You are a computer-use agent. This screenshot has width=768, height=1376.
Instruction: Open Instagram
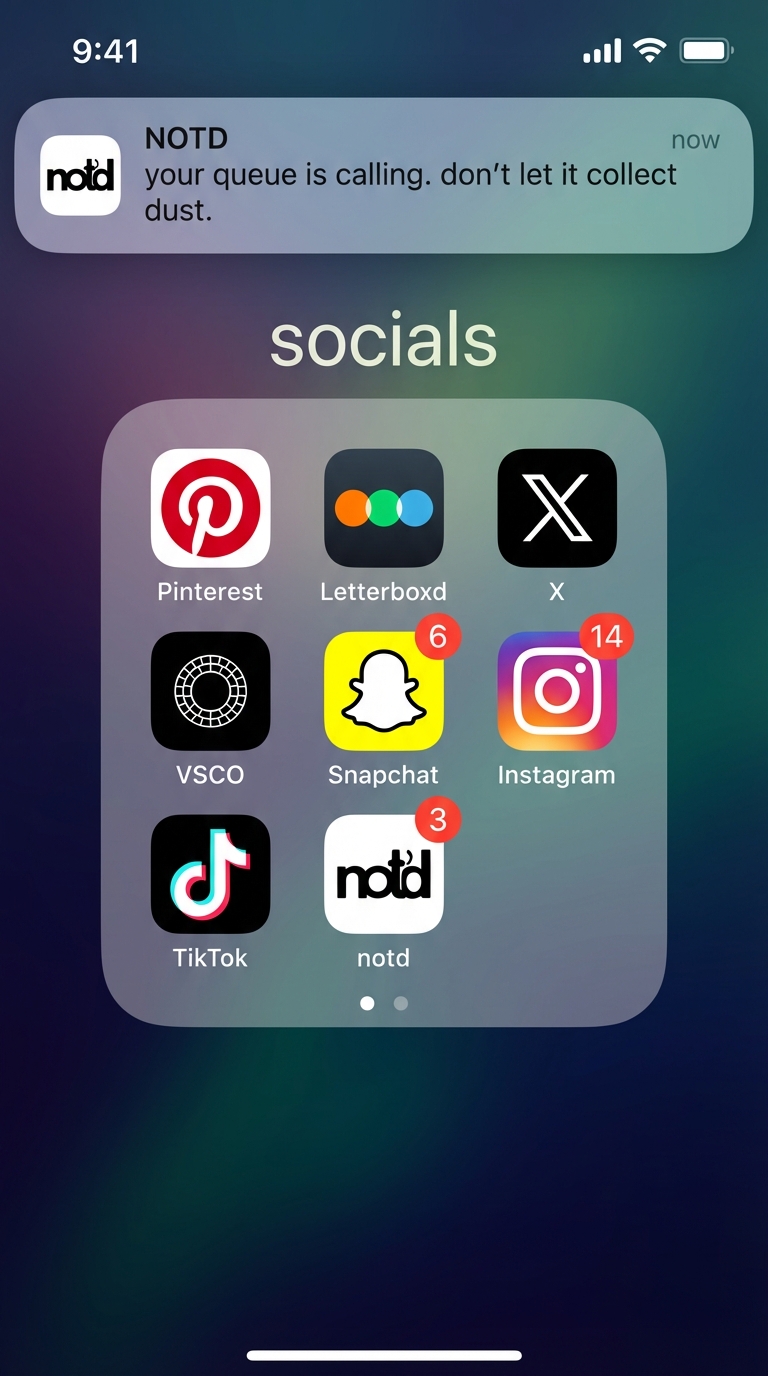click(x=557, y=690)
